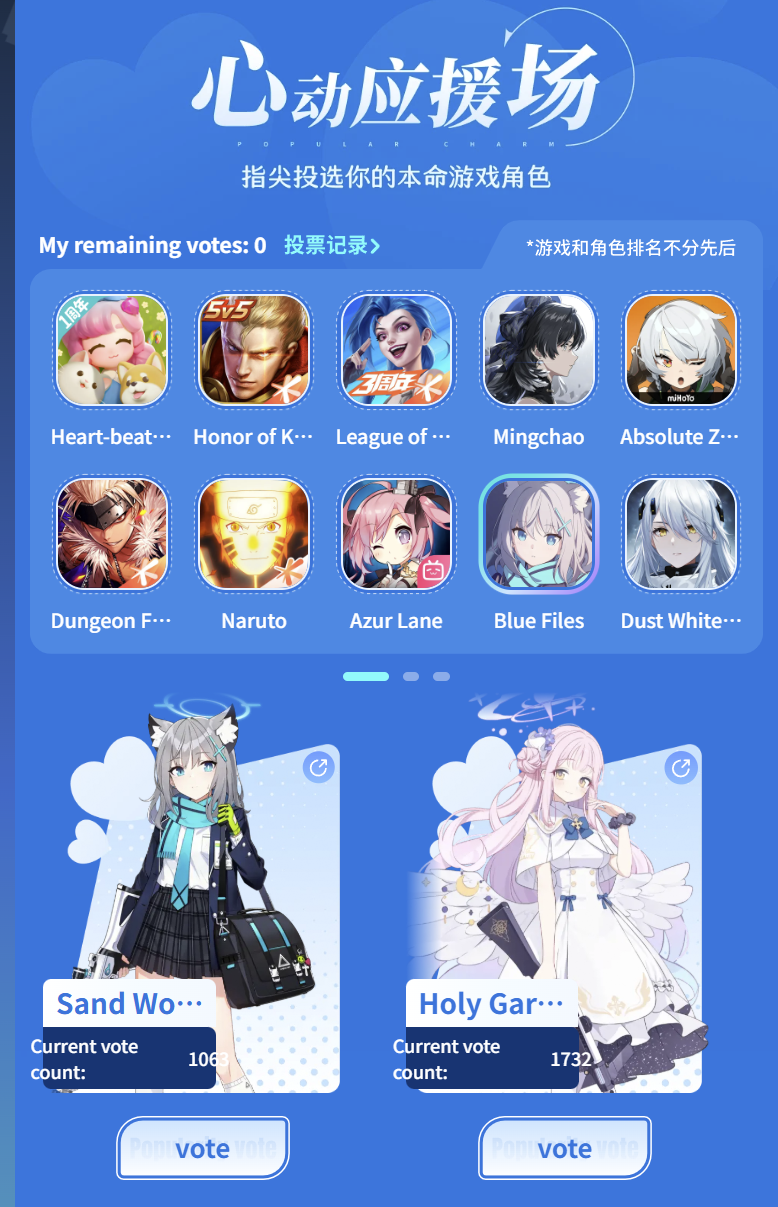The width and height of the screenshot is (778, 1207).
Task: Select the Honor of Kings game icon
Action: (254, 350)
